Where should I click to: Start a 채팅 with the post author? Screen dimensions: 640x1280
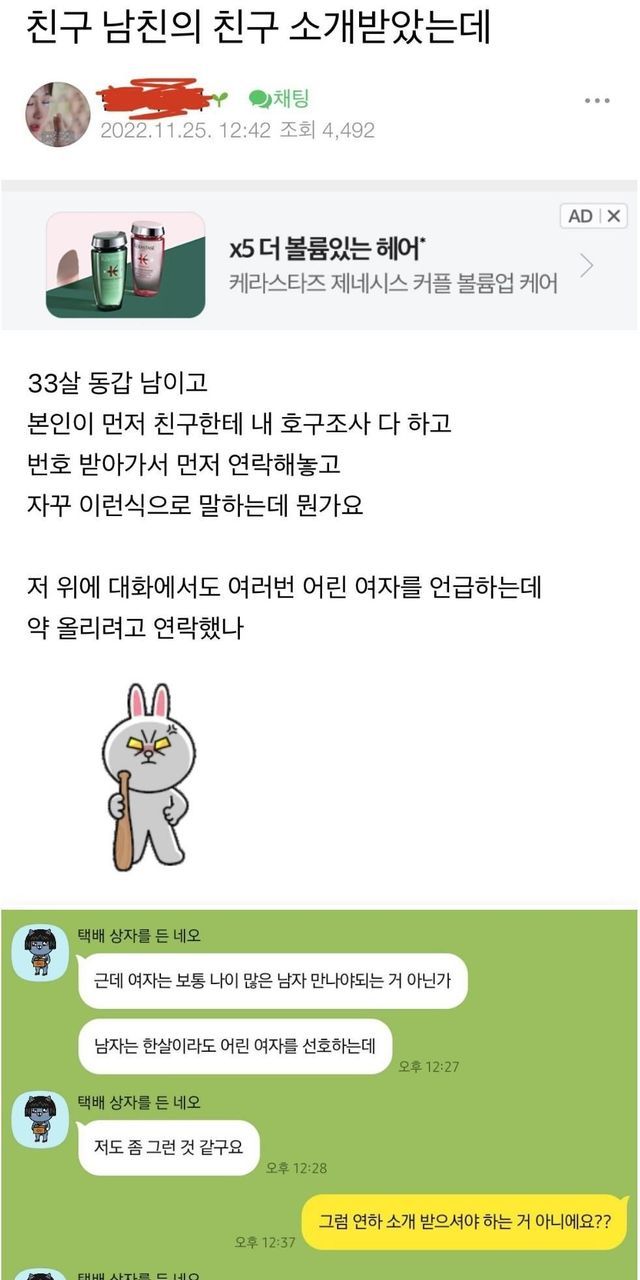click(279, 98)
